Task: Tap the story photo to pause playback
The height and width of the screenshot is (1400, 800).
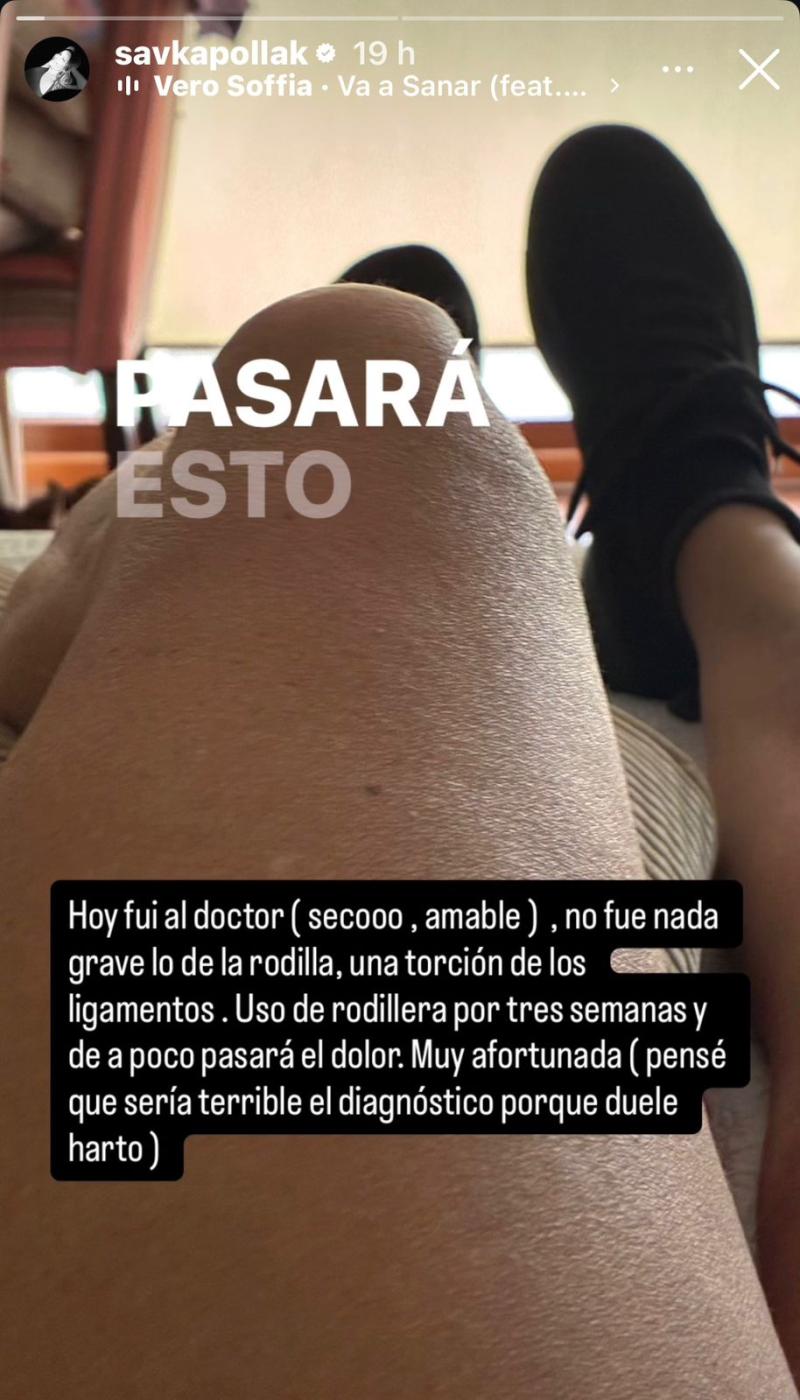Action: pyautogui.click(x=400, y=700)
